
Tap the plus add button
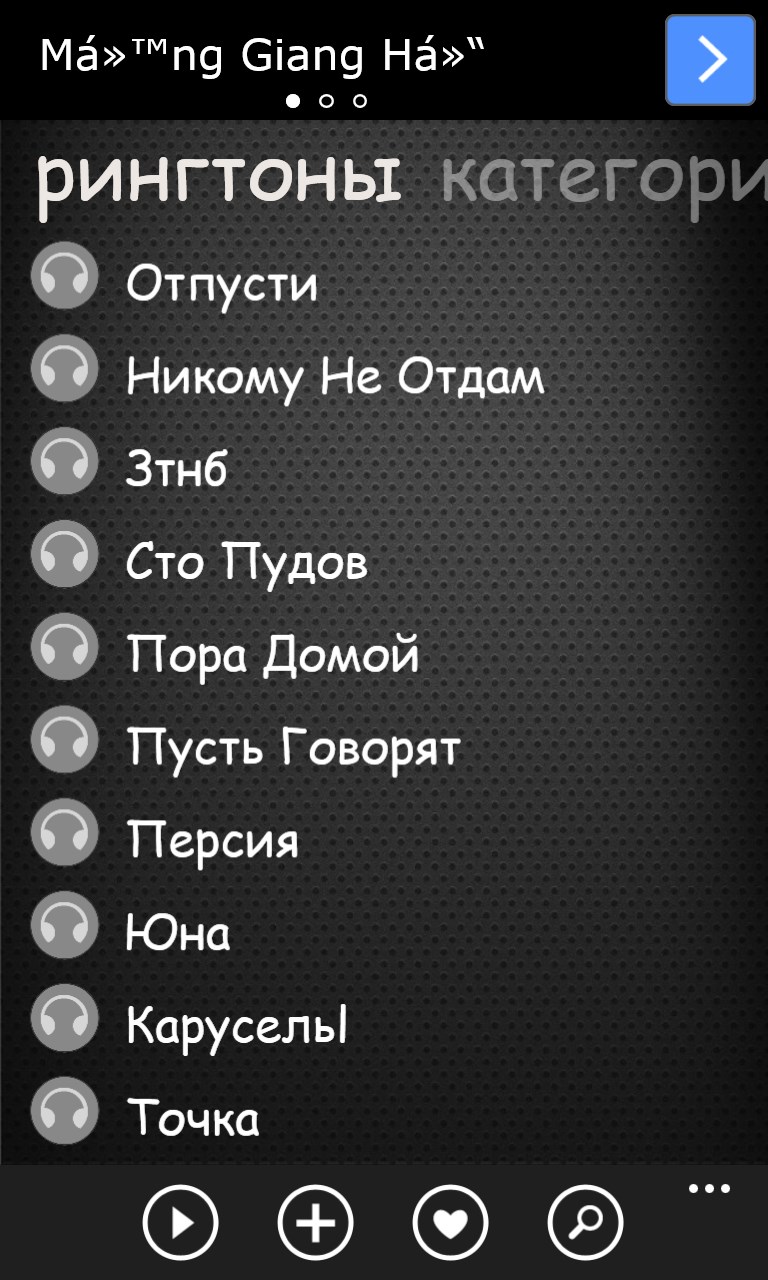pos(315,1222)
